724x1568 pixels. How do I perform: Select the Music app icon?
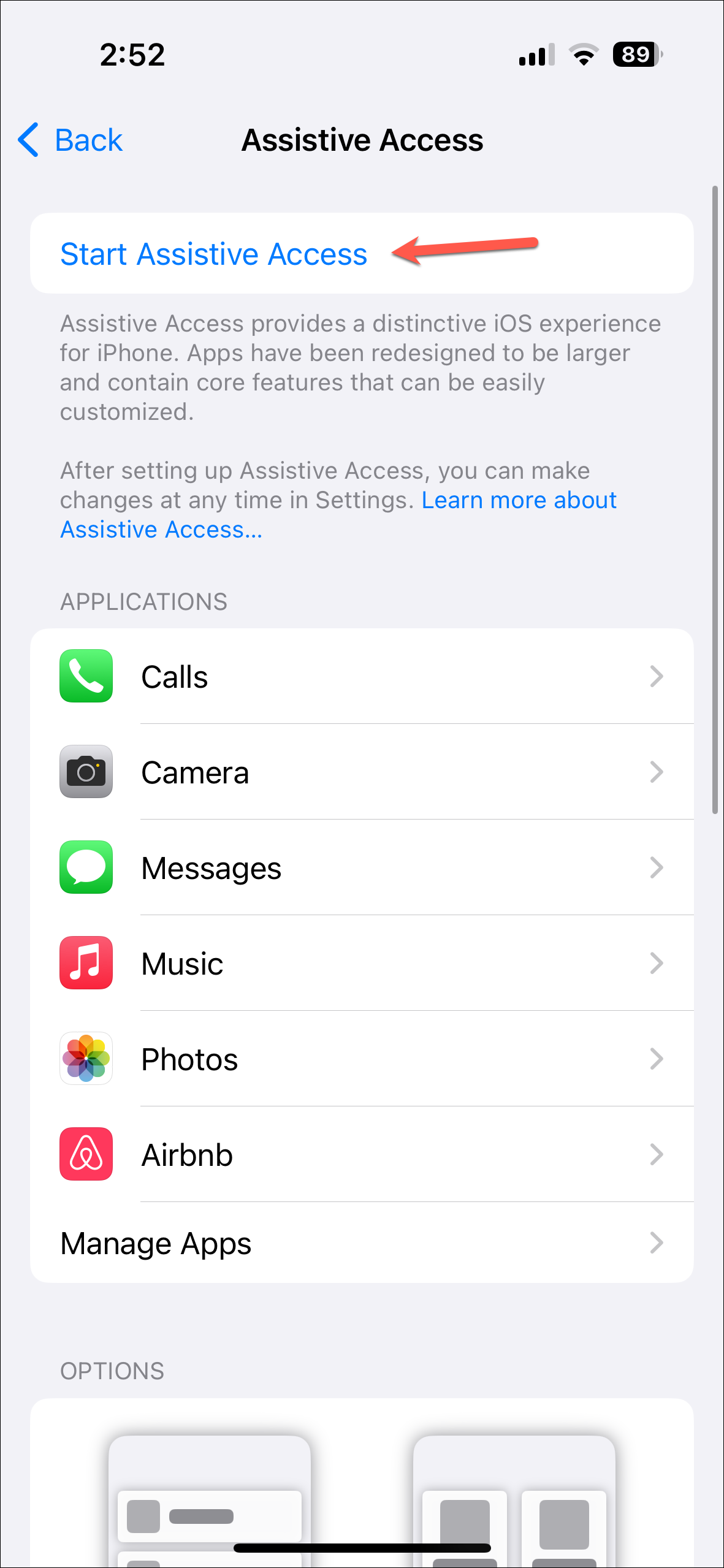86,963
